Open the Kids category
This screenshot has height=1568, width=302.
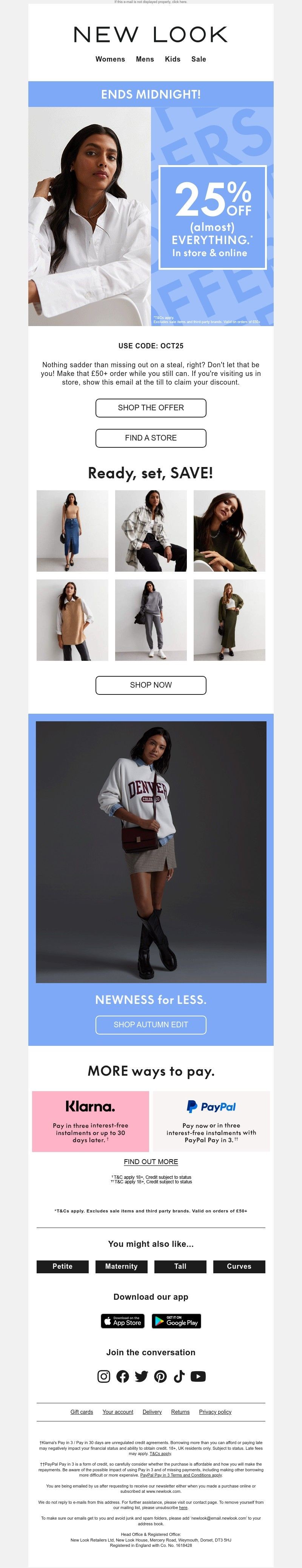[x=173, y=59]
